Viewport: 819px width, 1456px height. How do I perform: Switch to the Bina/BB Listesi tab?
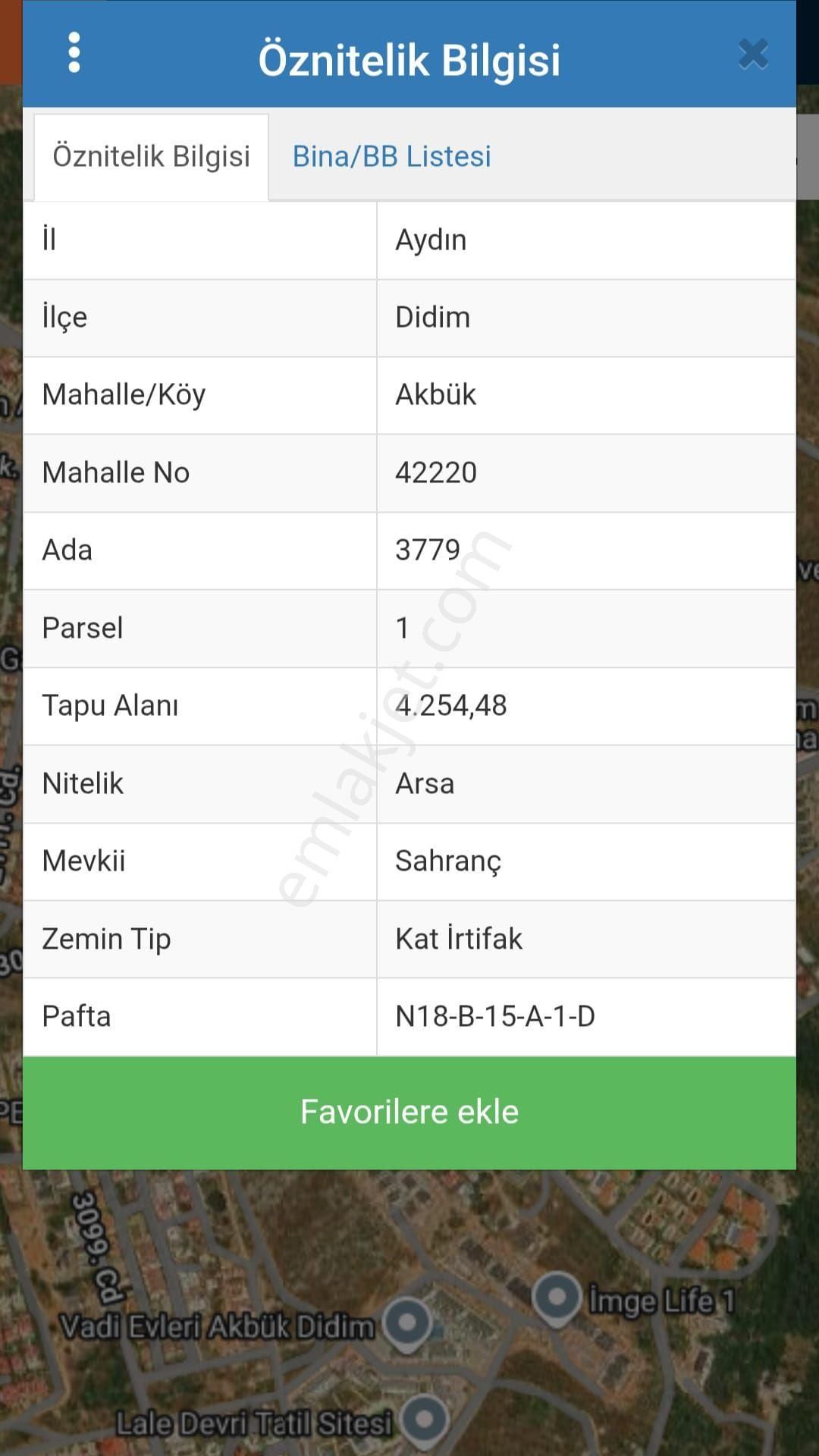coord(392,156)
